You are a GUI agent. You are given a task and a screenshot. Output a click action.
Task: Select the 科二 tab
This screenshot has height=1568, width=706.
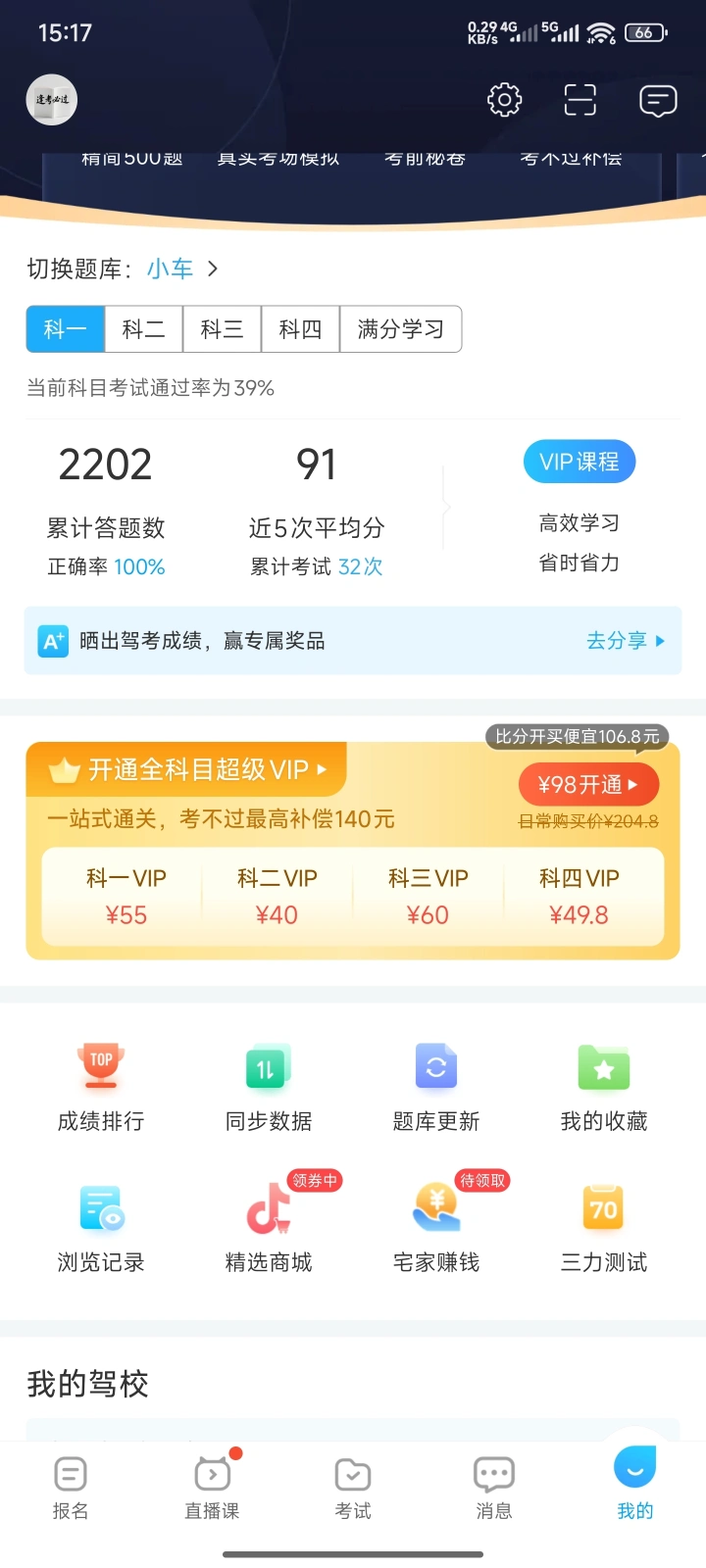(x=143, y=329)
